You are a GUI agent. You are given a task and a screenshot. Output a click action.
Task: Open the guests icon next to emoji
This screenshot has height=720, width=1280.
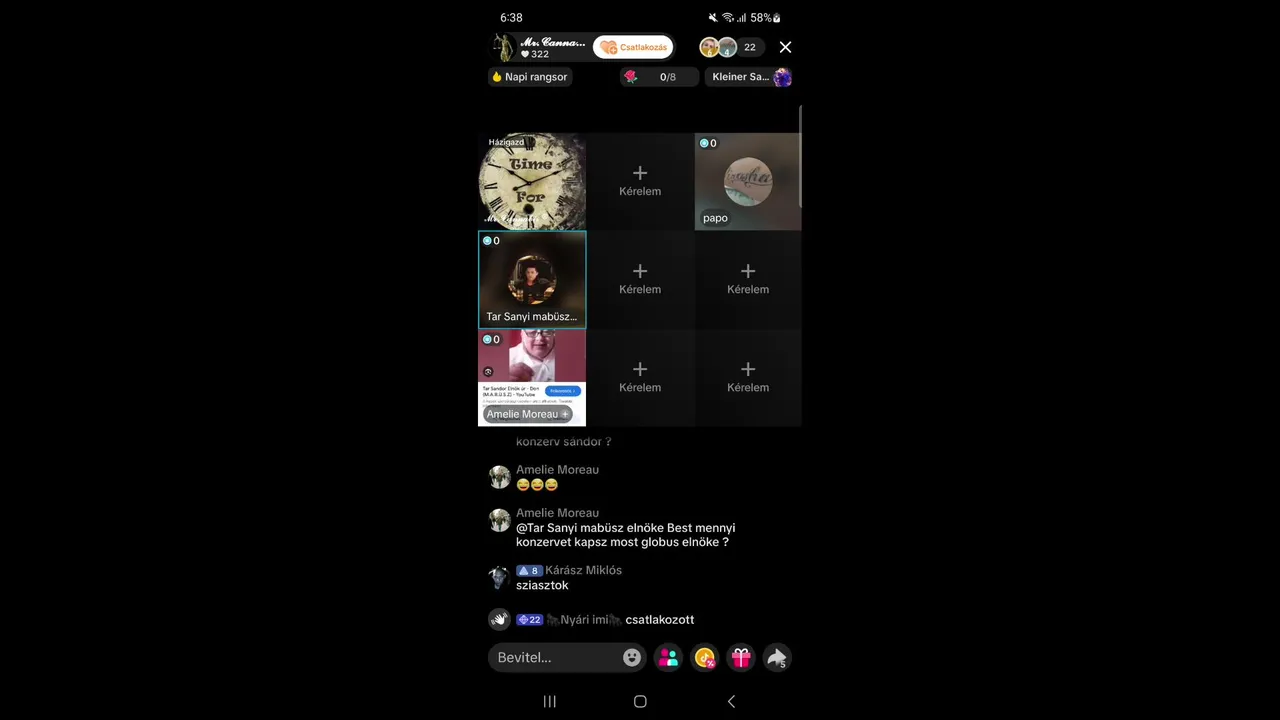[x=668, y=657]
